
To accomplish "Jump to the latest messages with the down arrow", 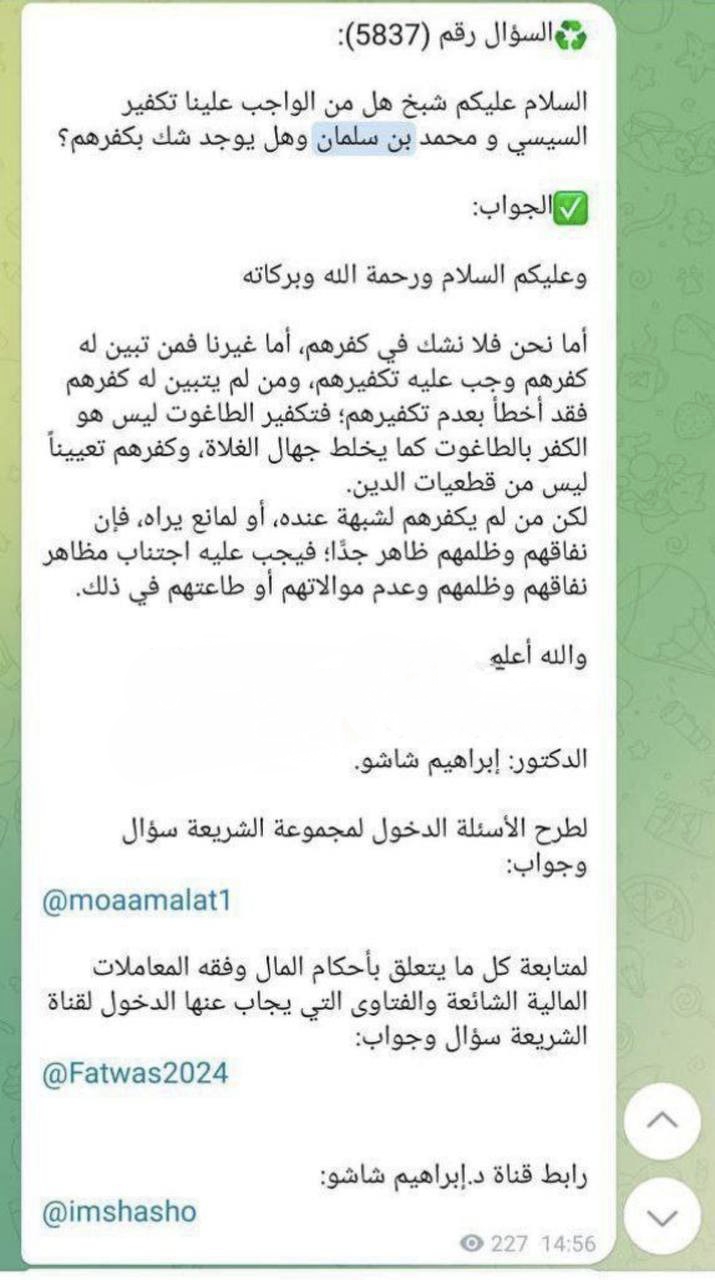I will point(661,1216).
